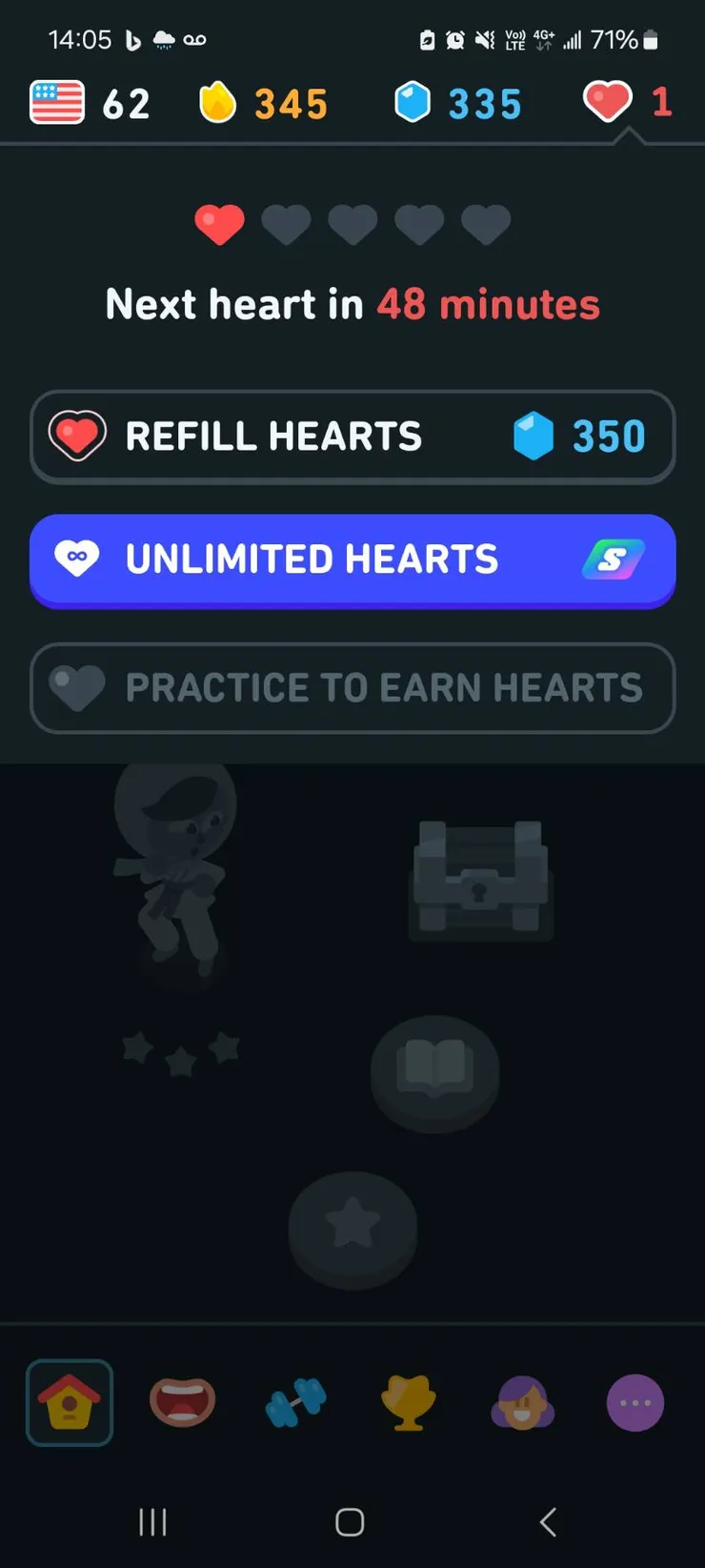Go back using the system back button

pyautogui.click(x=548, y=1522)
